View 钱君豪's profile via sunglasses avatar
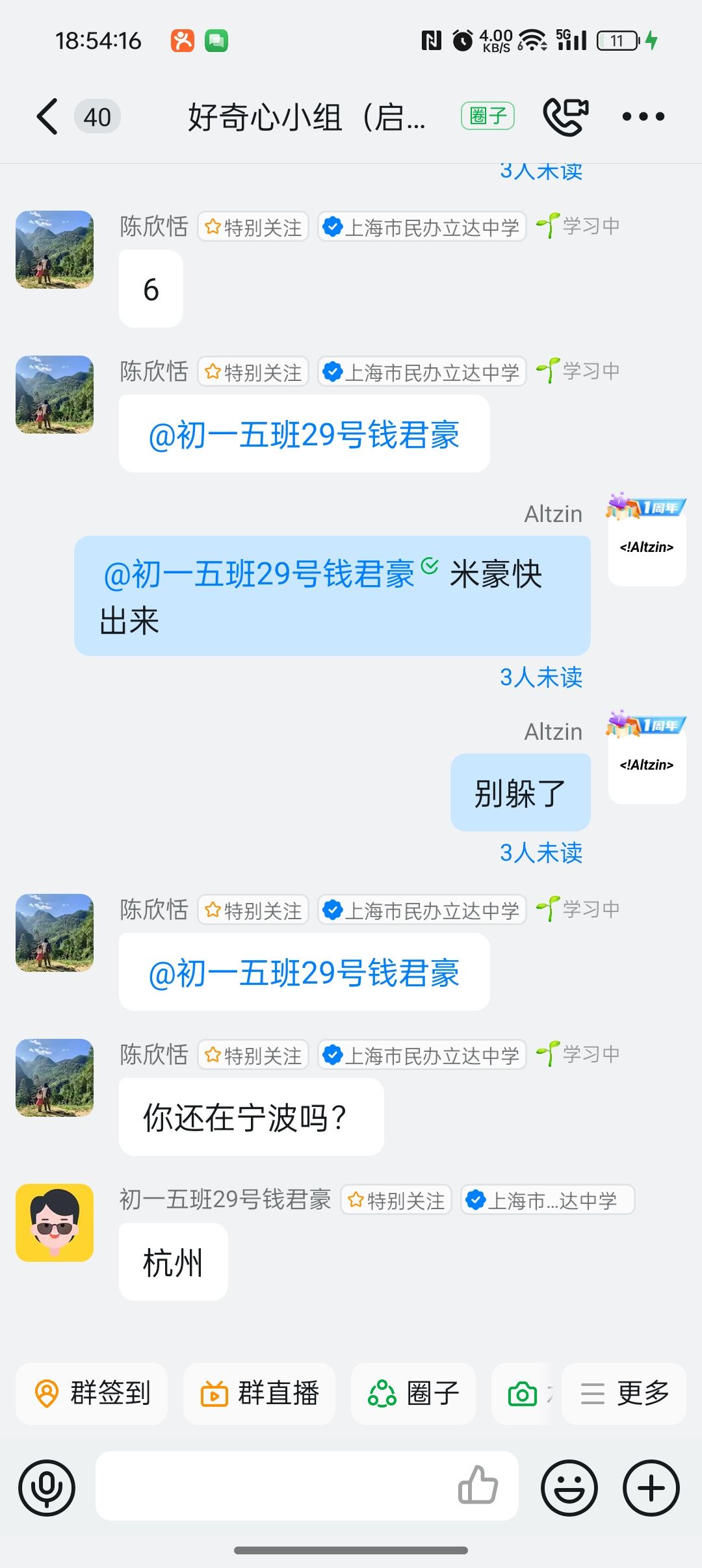Screen dimensions: 702x1568 pos(55,1222)
